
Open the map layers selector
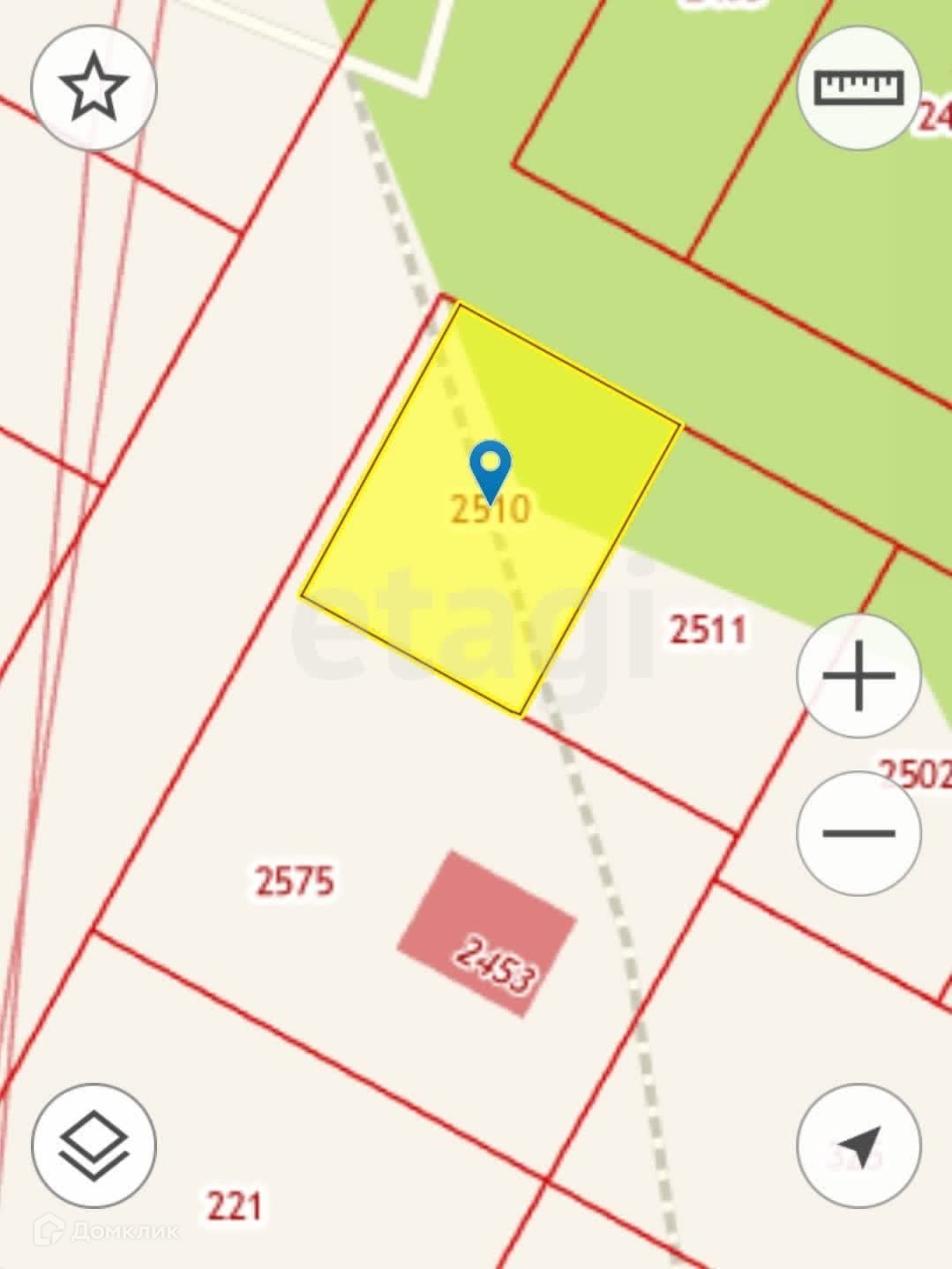tap(94, 1145)
